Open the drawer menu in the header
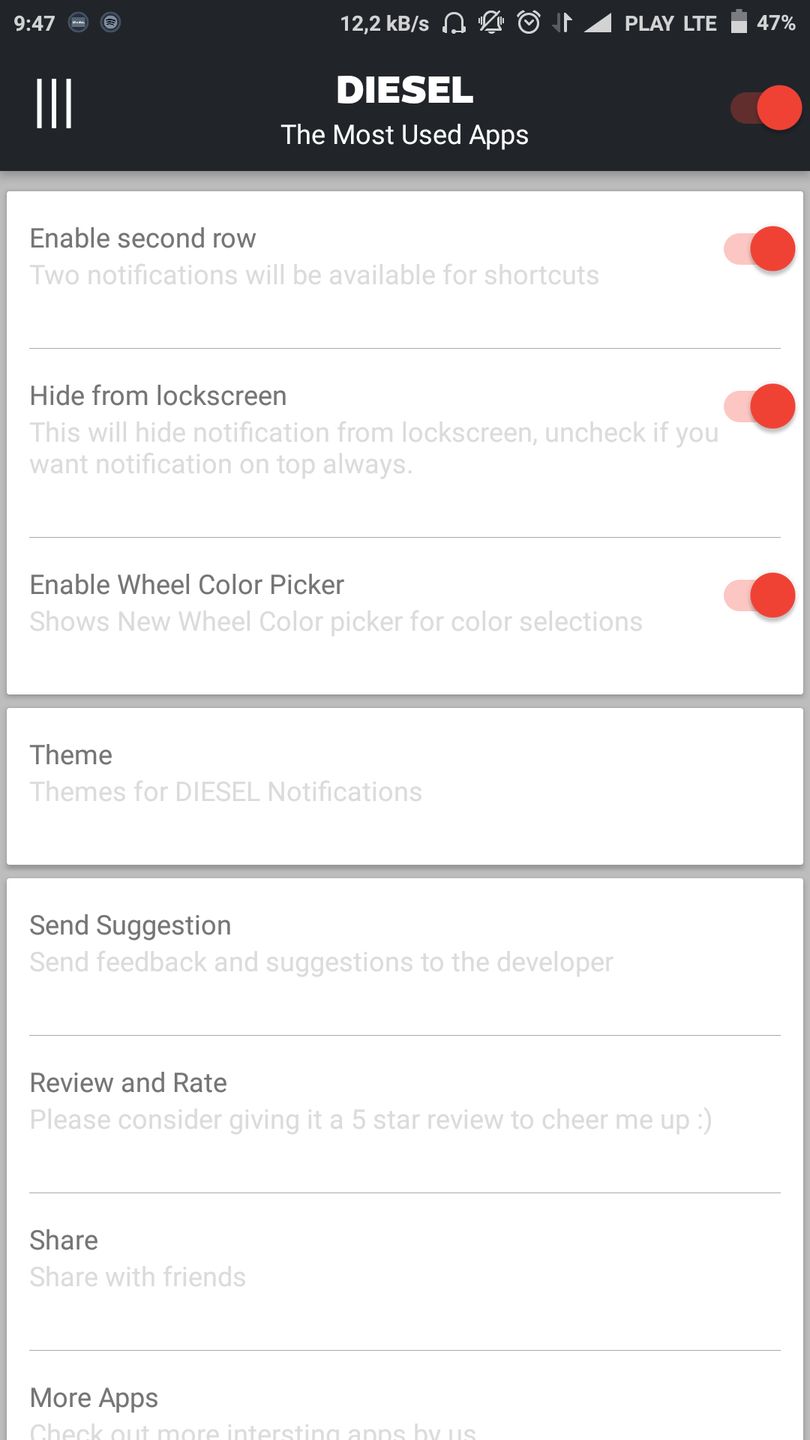Image resolution: width=810 pixels, height=1440 pixels. 54,104
